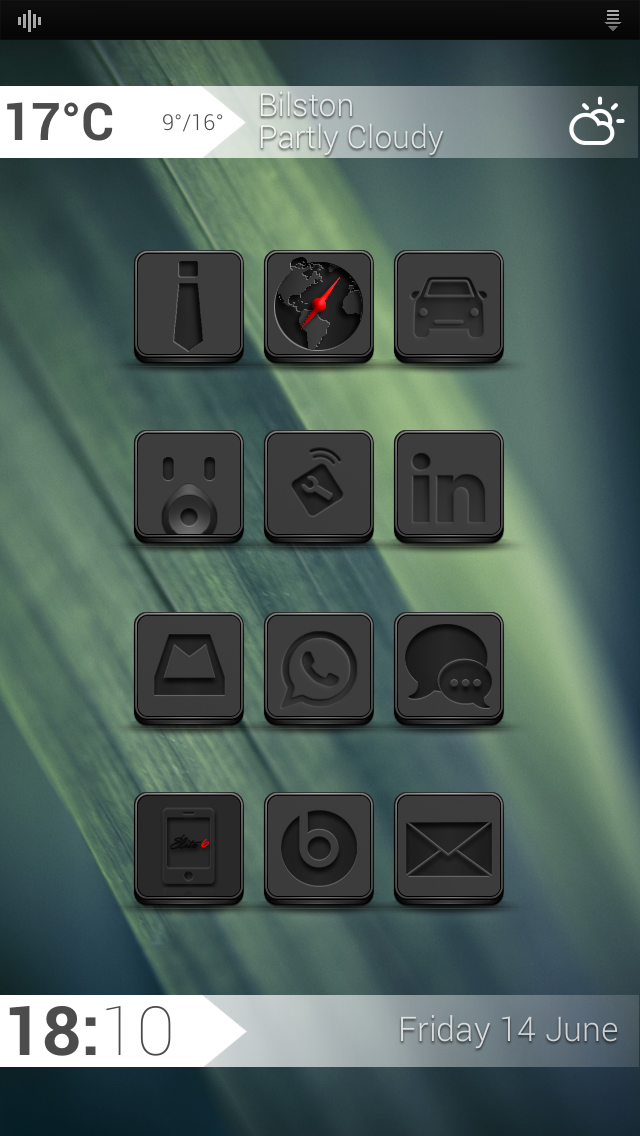640x1136 pixels.
Task: Open the Messages speech bubbles app
Action: click(449, 667)
